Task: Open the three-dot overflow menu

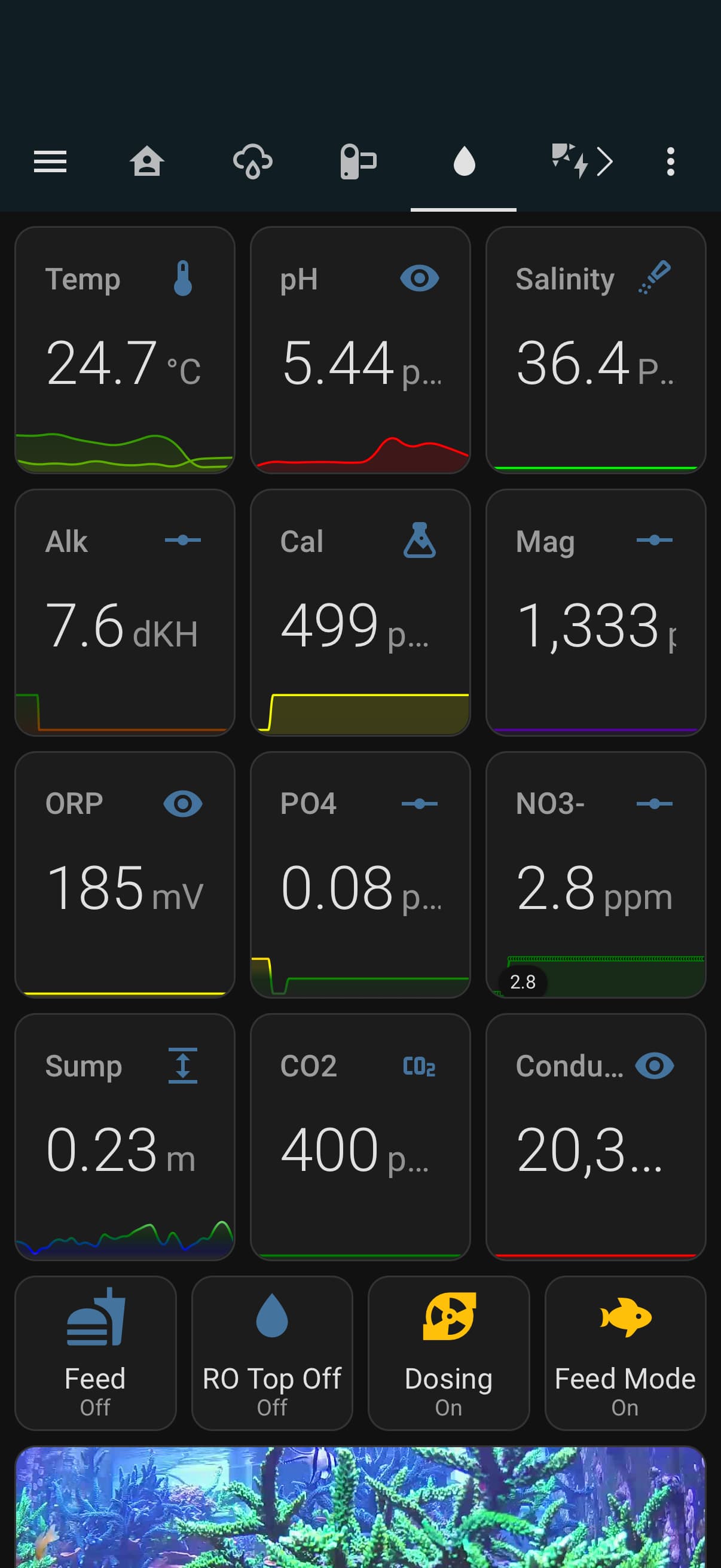Action: point(670,162)
